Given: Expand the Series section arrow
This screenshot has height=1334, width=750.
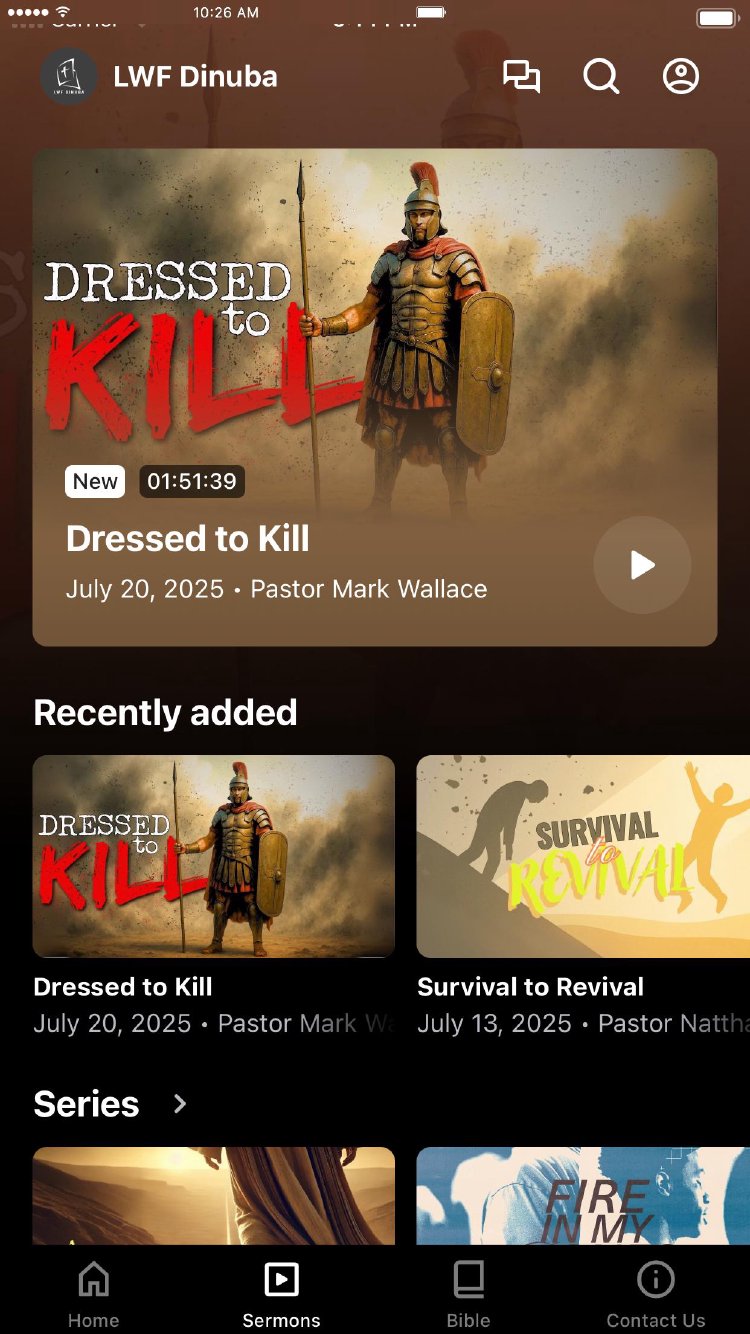Looking at the screenshot, I should coord(180,1104).
